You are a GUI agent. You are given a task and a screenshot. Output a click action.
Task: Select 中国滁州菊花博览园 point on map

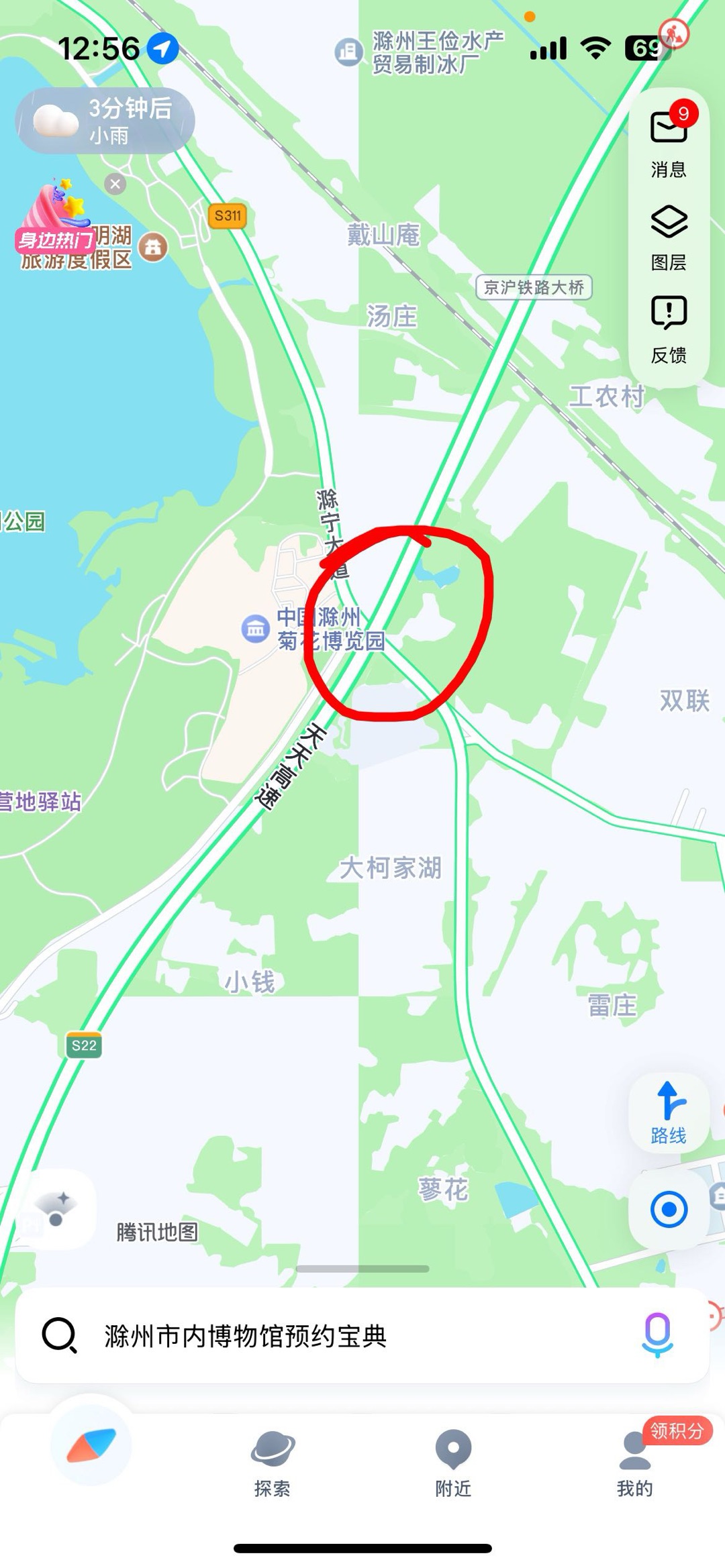pyautogui.click(x=256, y=629)
